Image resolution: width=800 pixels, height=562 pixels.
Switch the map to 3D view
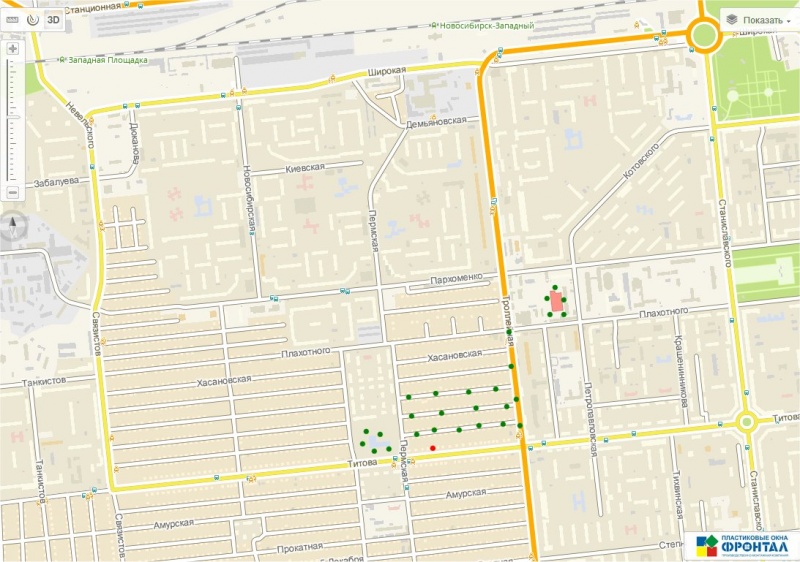[x=55, y=18]
